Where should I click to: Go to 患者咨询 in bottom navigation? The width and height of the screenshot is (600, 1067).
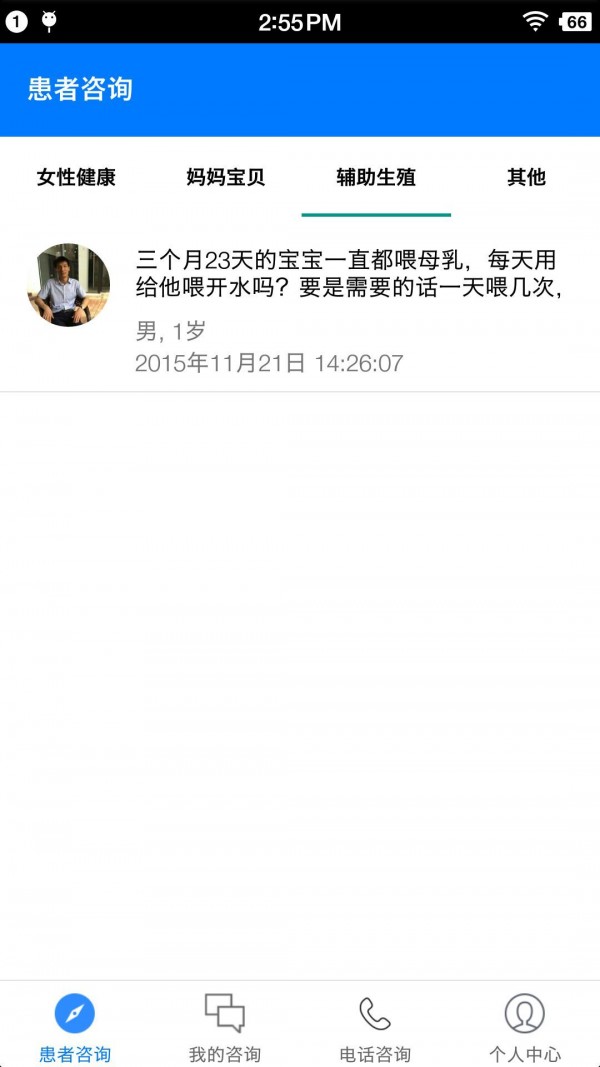click(x=75, y=1027)
